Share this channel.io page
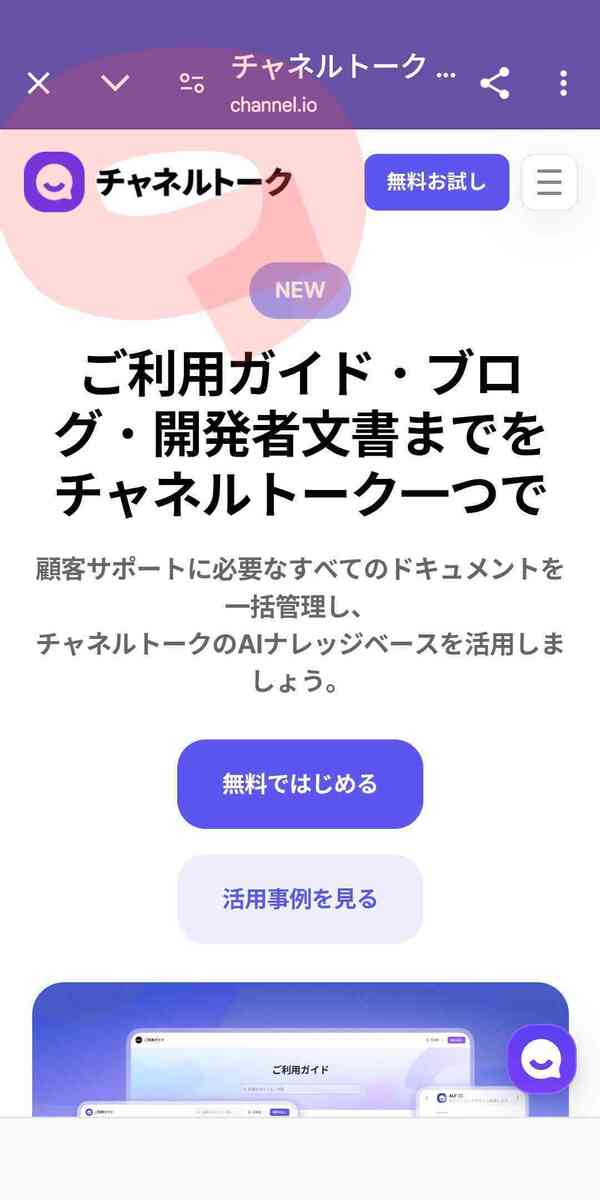 coord(494,83)
